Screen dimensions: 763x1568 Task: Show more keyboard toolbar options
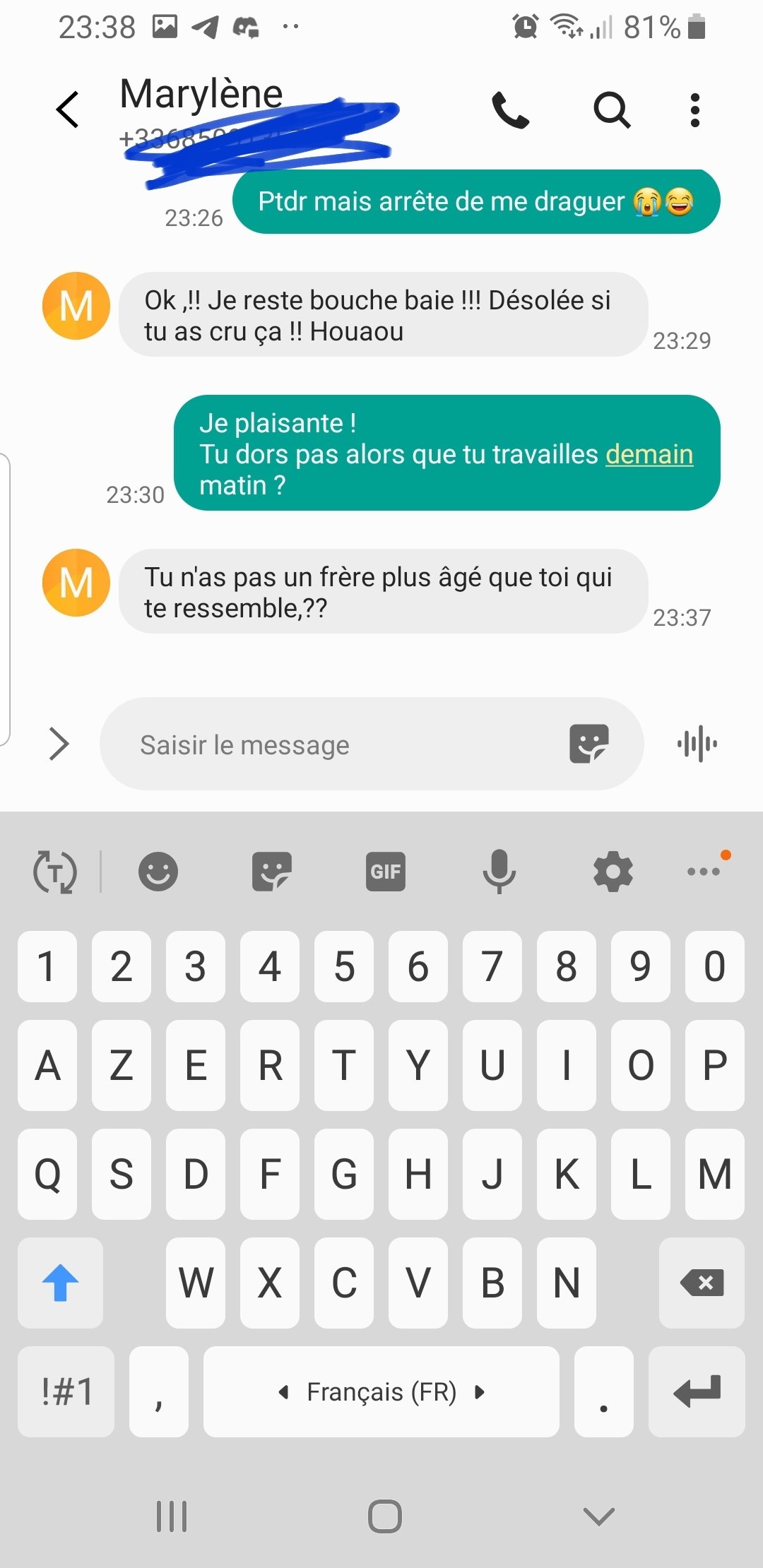coord(704,872)
